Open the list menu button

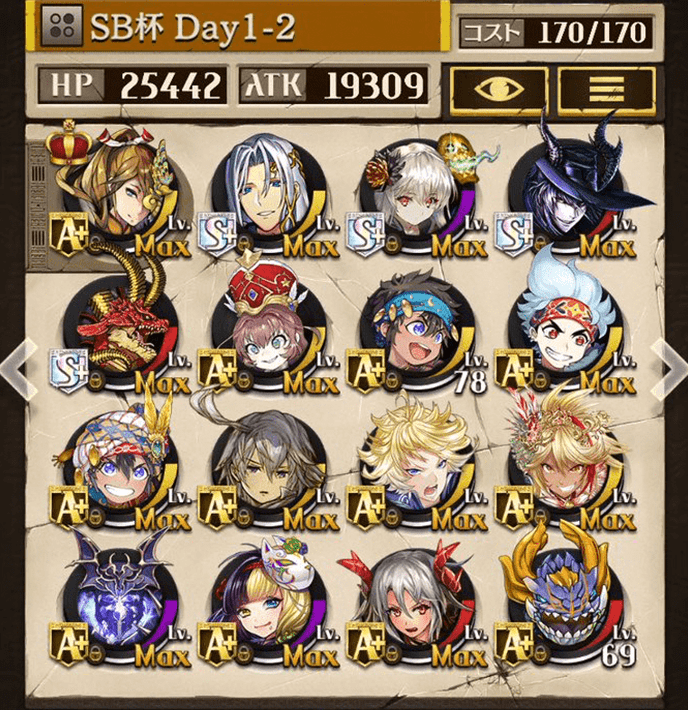[606, 89]
